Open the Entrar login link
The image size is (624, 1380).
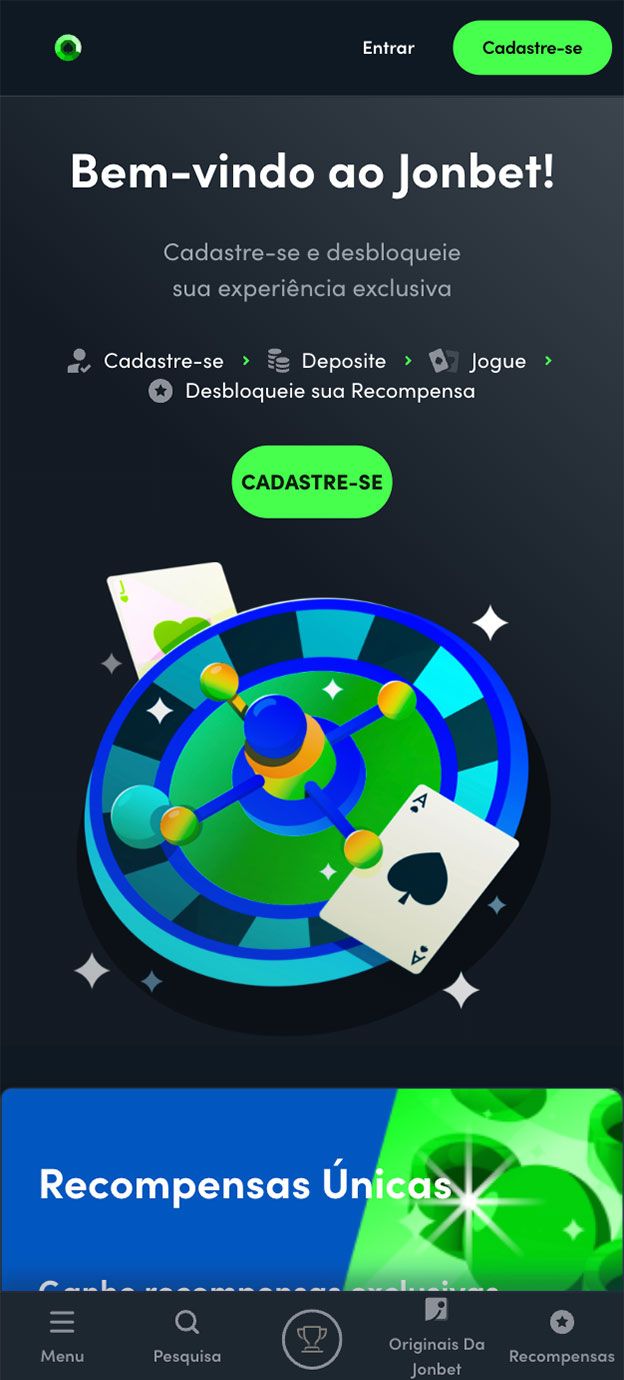pyautogui.click(x=388, y=48)
